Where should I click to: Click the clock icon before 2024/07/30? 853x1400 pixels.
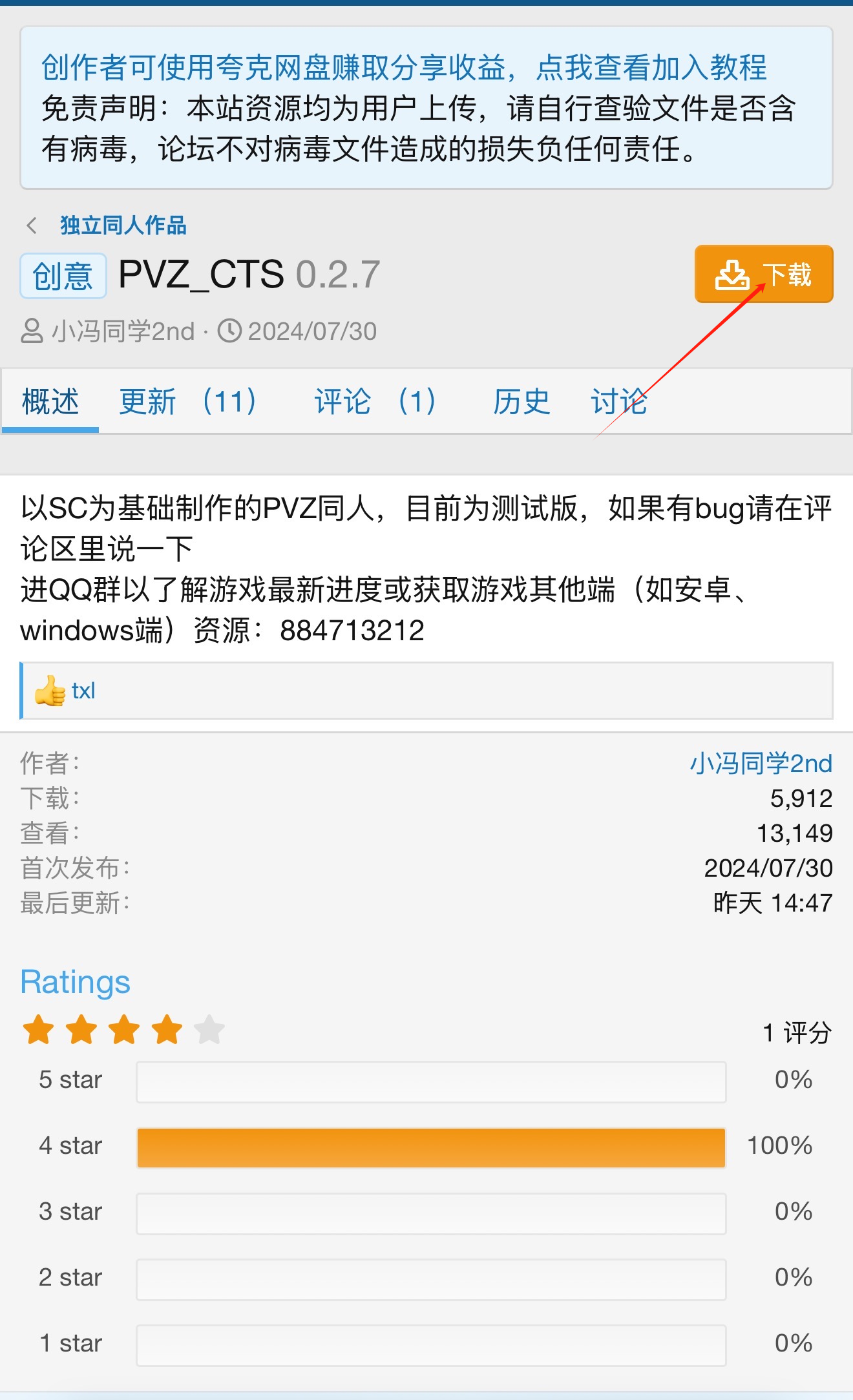pyautogui.click(x=229, y=330)
